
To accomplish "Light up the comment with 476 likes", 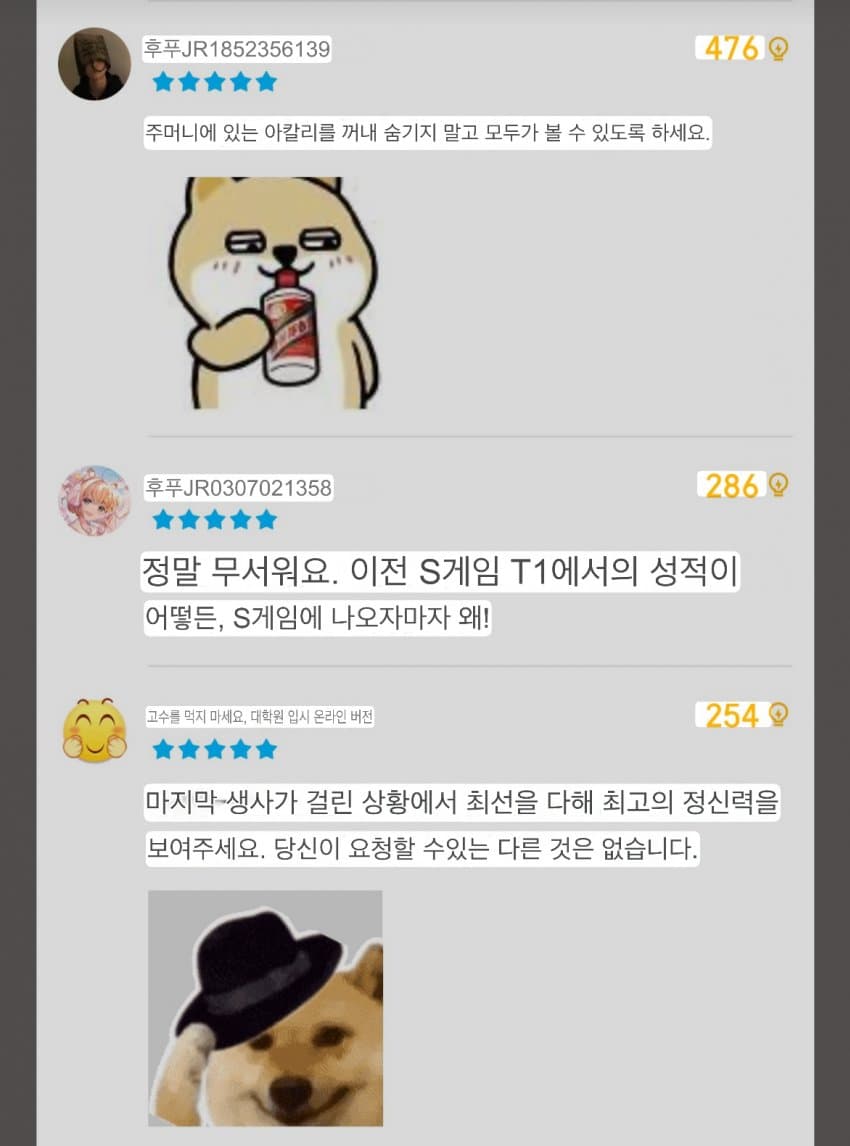I will click(x=778, y=48).
